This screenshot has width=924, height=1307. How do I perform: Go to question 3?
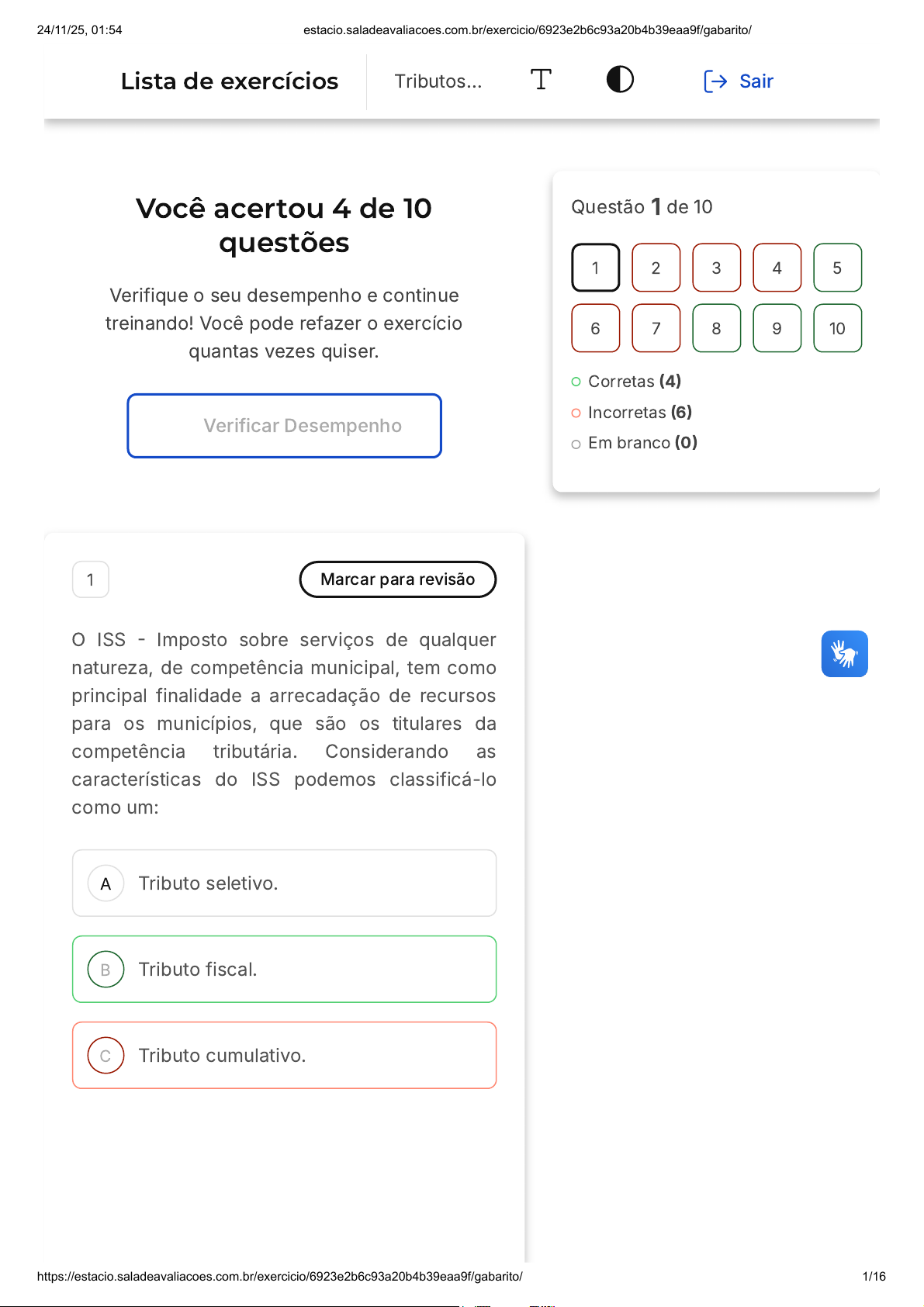tap(716, 268)
